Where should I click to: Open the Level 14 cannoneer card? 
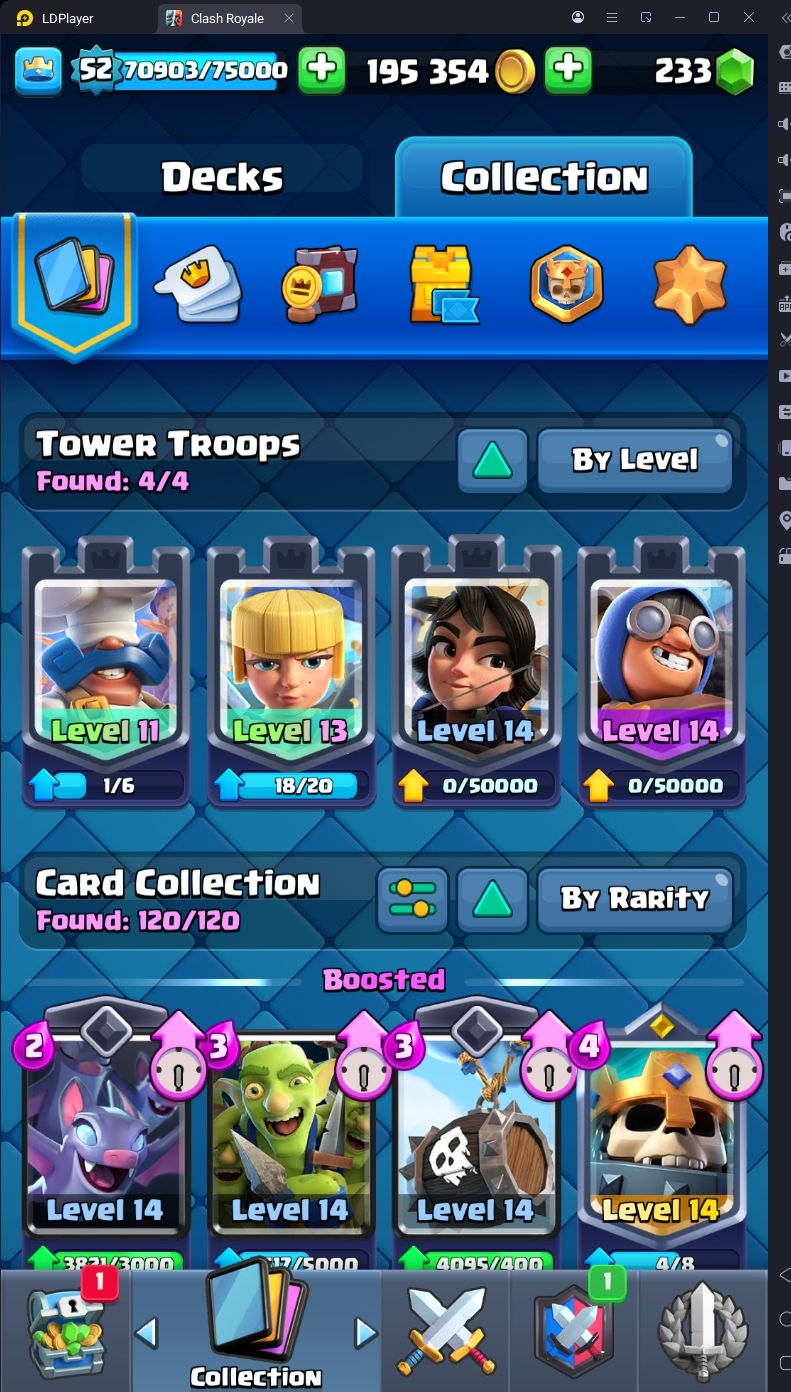tap(661, 670)
